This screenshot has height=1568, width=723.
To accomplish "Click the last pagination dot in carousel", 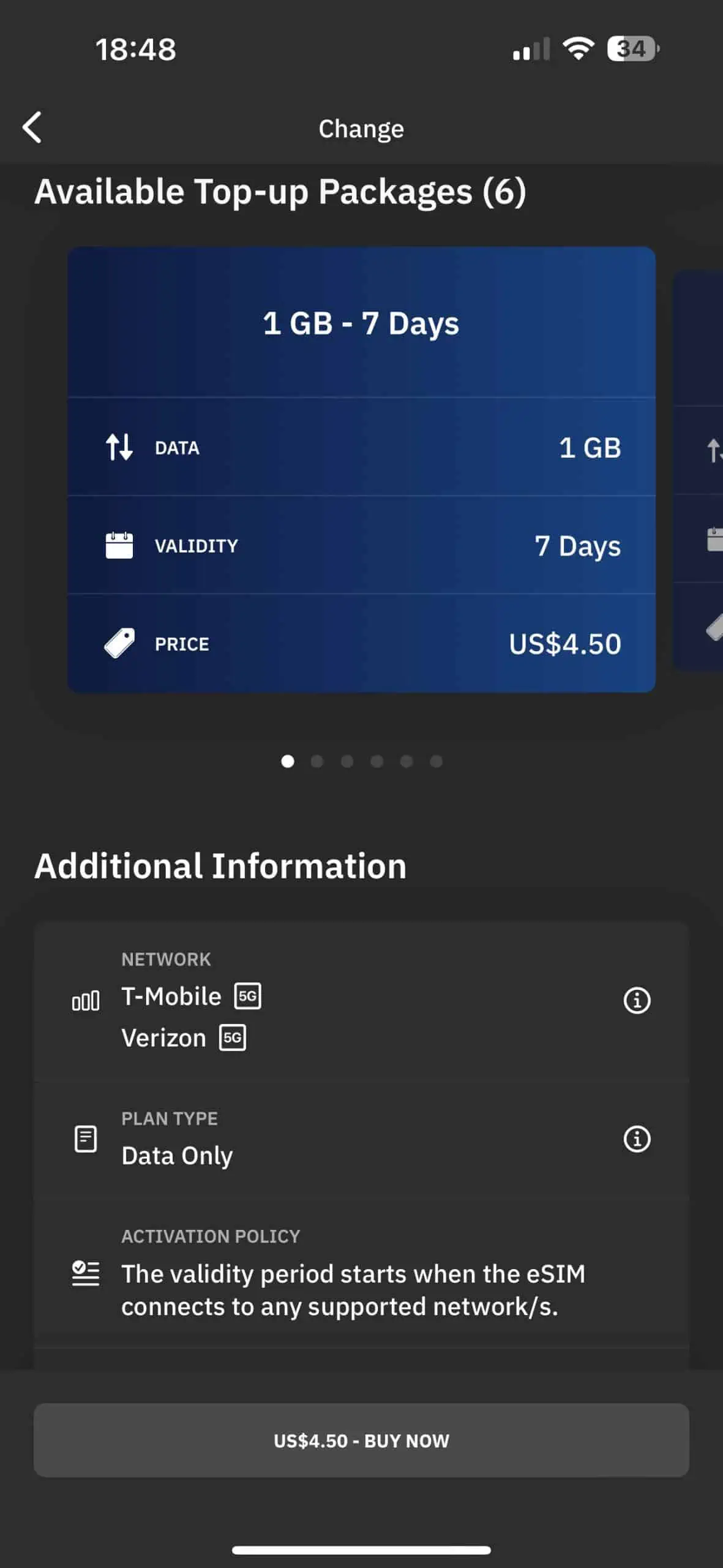I will (436, 761).
